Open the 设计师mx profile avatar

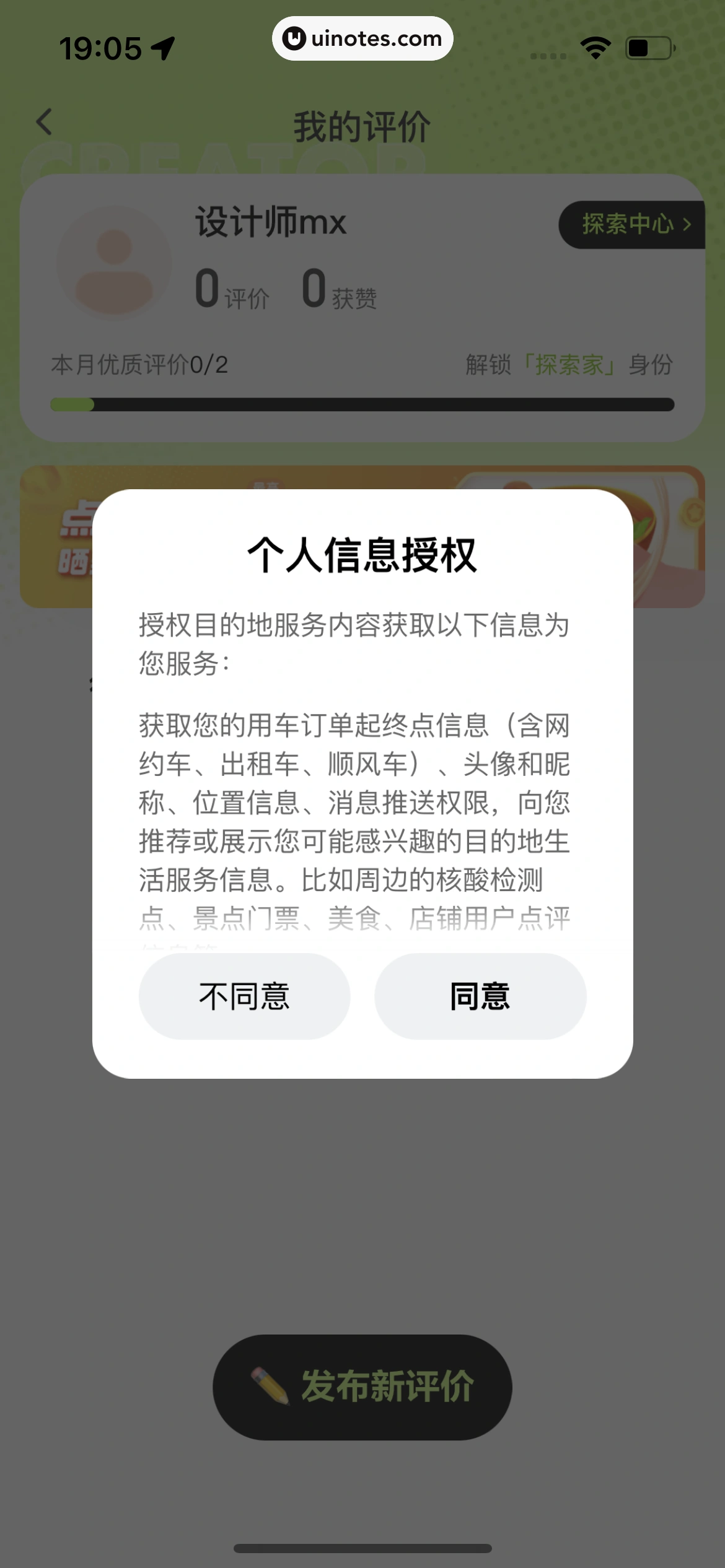coord(114,263)
